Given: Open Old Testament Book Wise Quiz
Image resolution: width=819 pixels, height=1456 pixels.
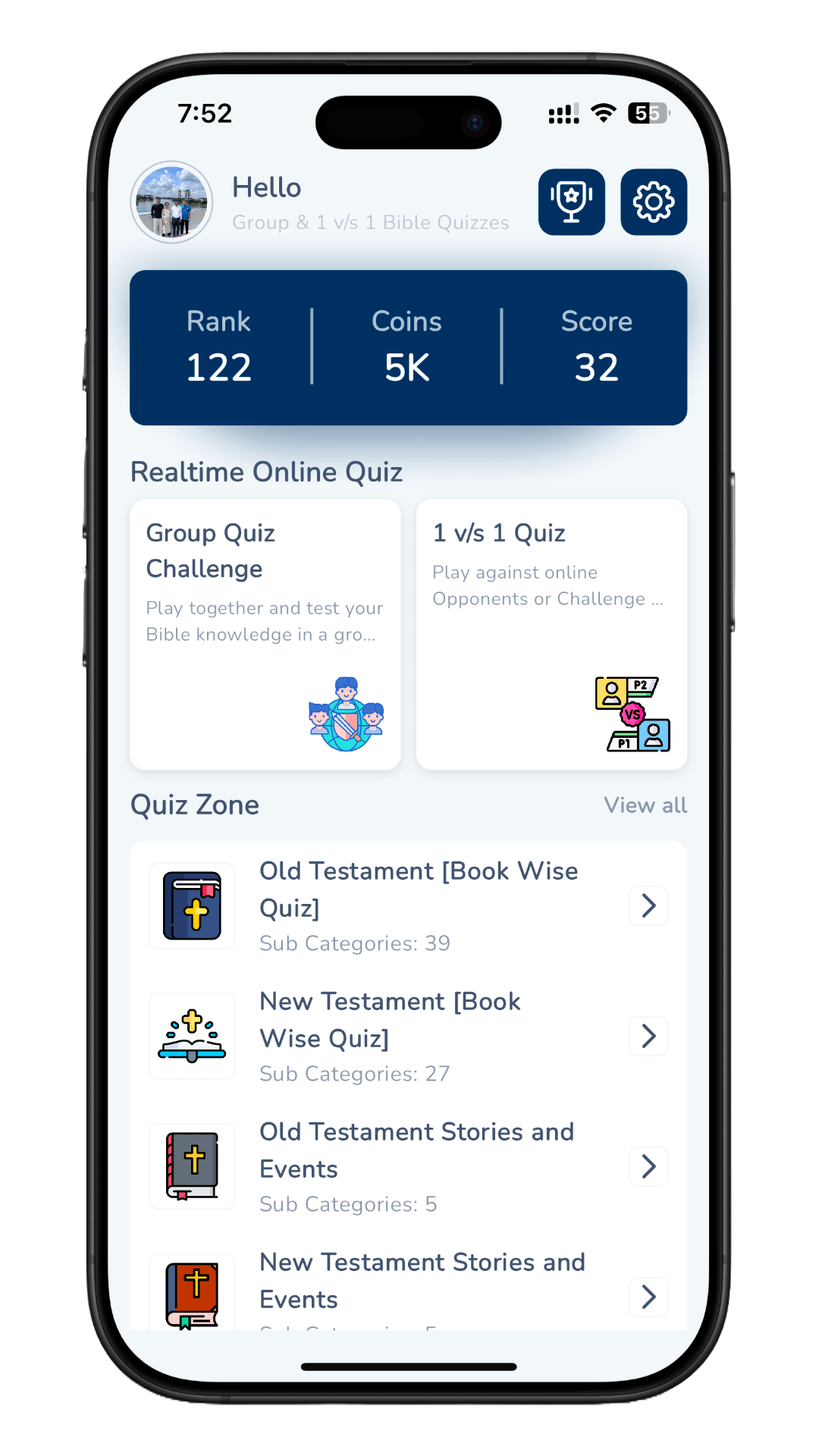Looking at the screenshot, I should coord(409,906).
